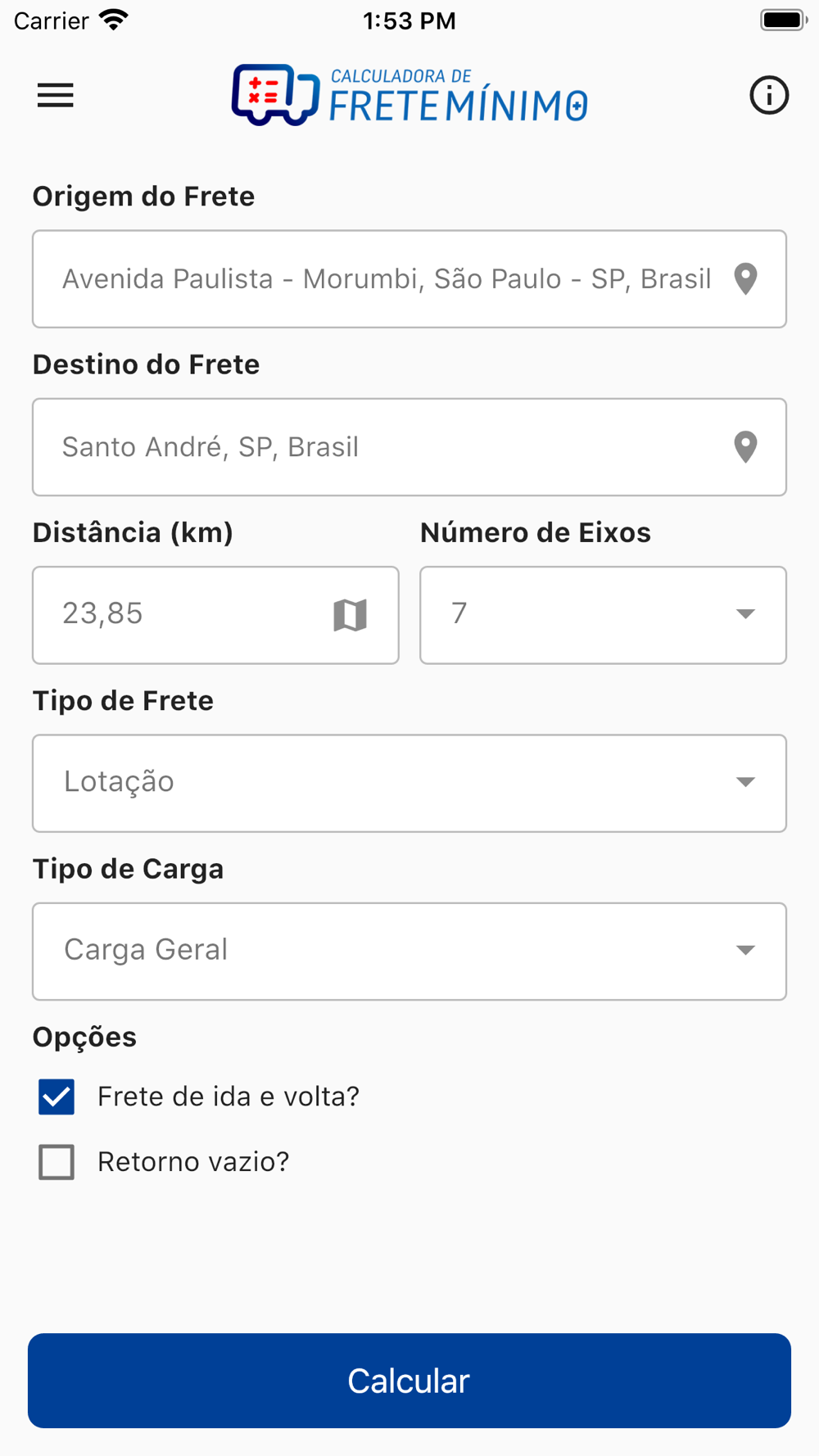Image resolution: width=819 pixels, height=1456 pixels.
Task: Open the Tipo de Frete dropdown
Action: [x=409, y=783]
